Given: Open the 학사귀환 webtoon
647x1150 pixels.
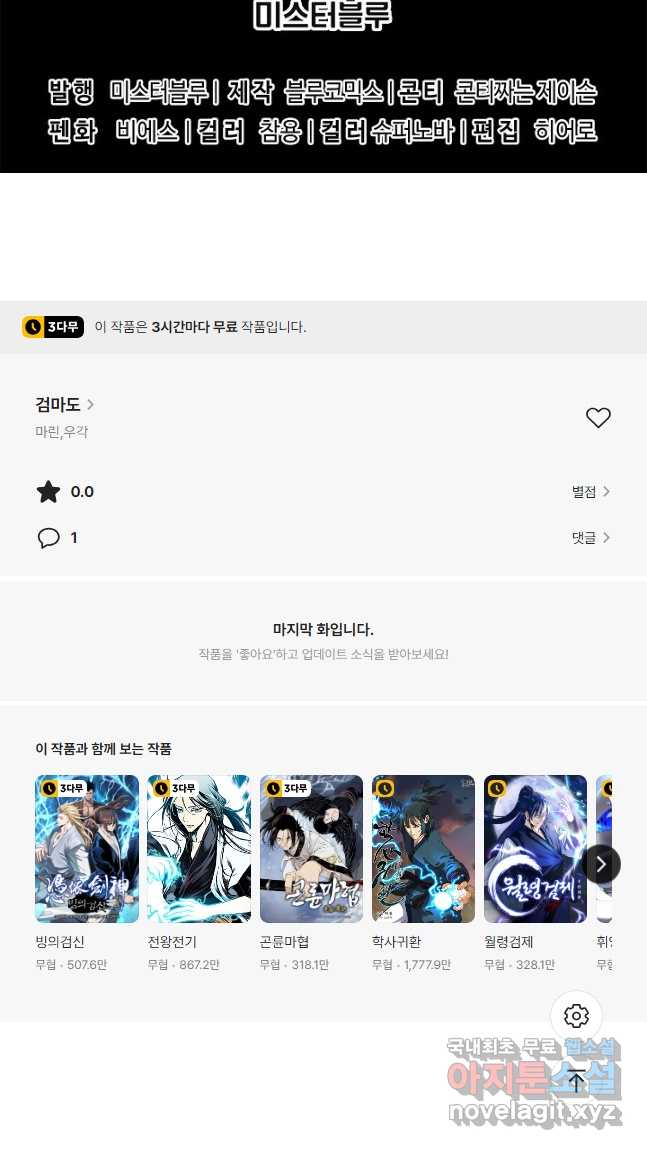Looking at the screenshot, I should pyautogui.click(x=423, y=849).
